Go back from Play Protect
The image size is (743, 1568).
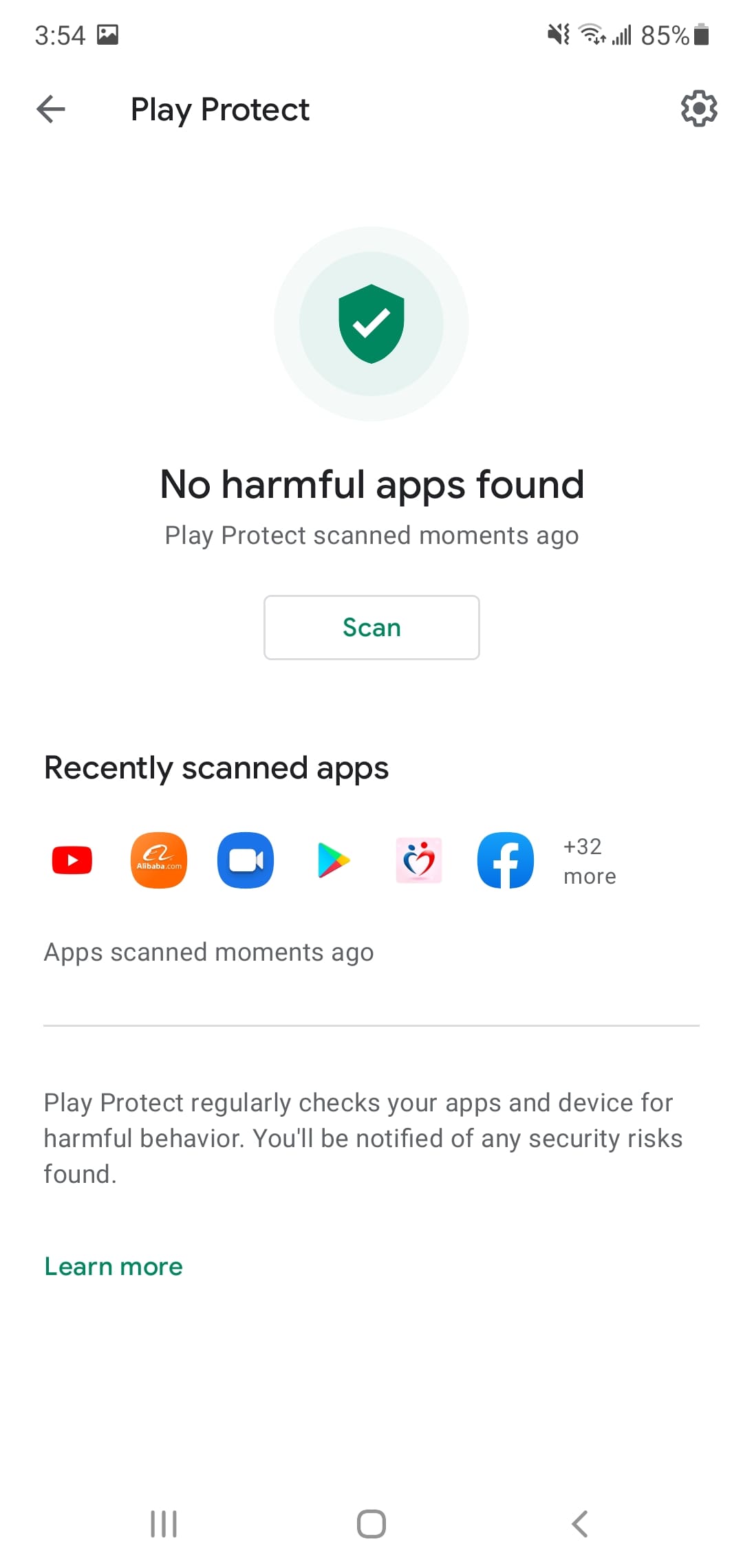[x=51, y=109]
